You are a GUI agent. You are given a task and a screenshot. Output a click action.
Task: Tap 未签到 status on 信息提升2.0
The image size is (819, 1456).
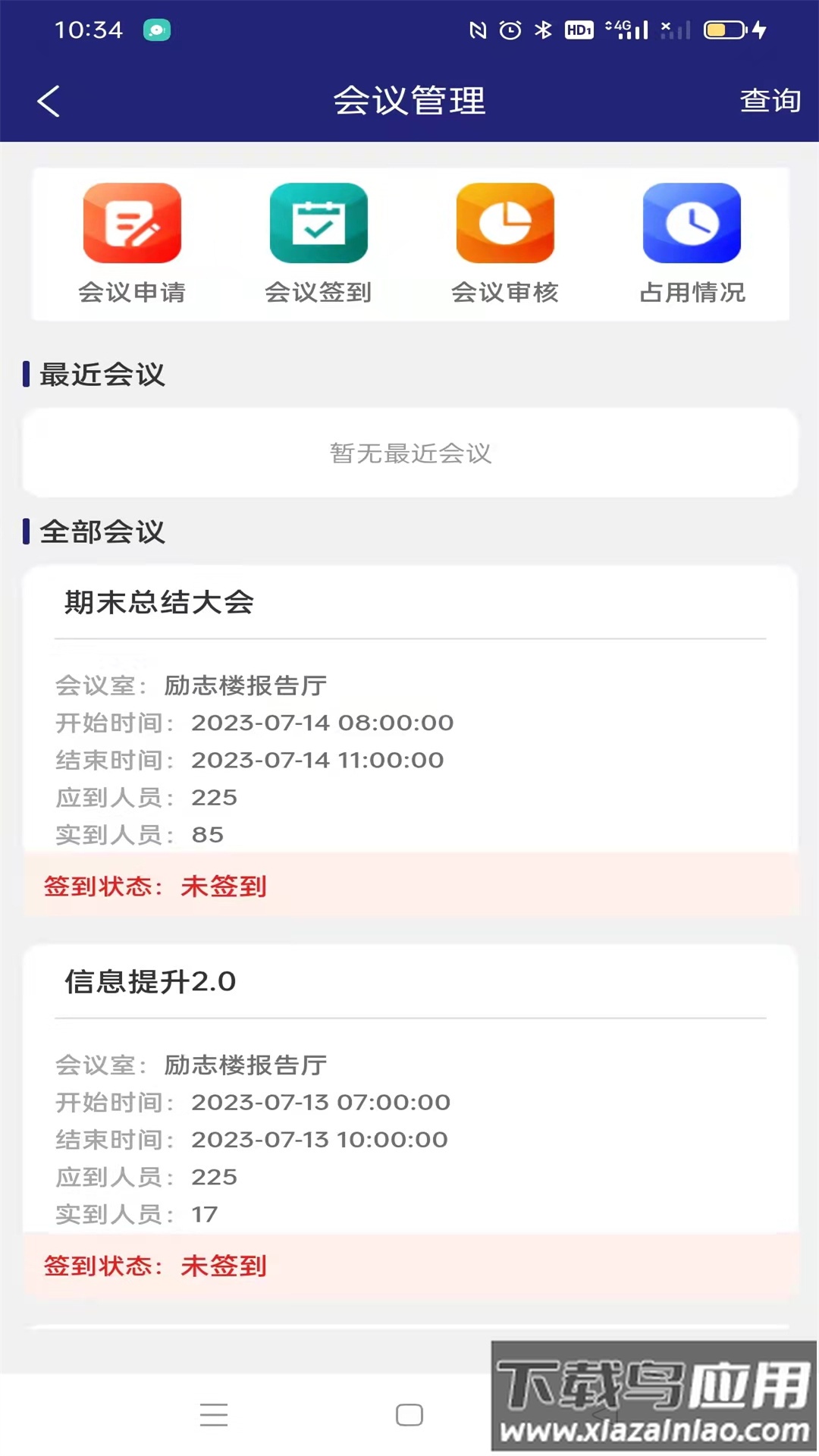coord(223,1265)
